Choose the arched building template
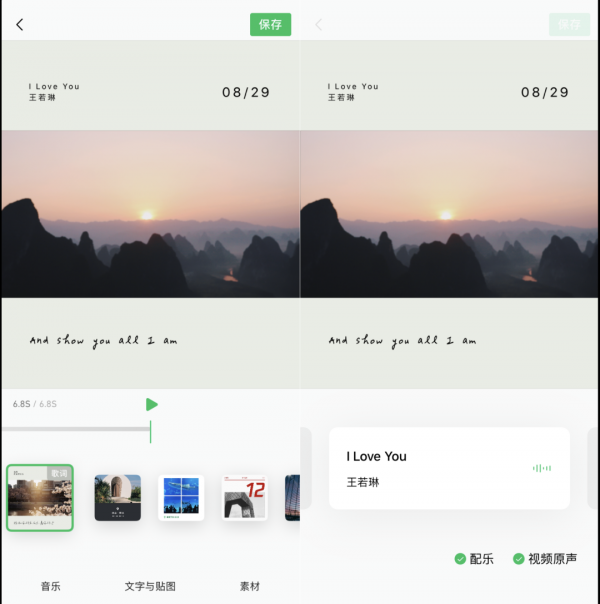The width and height of the screenshot is (600, 604). 117,497
